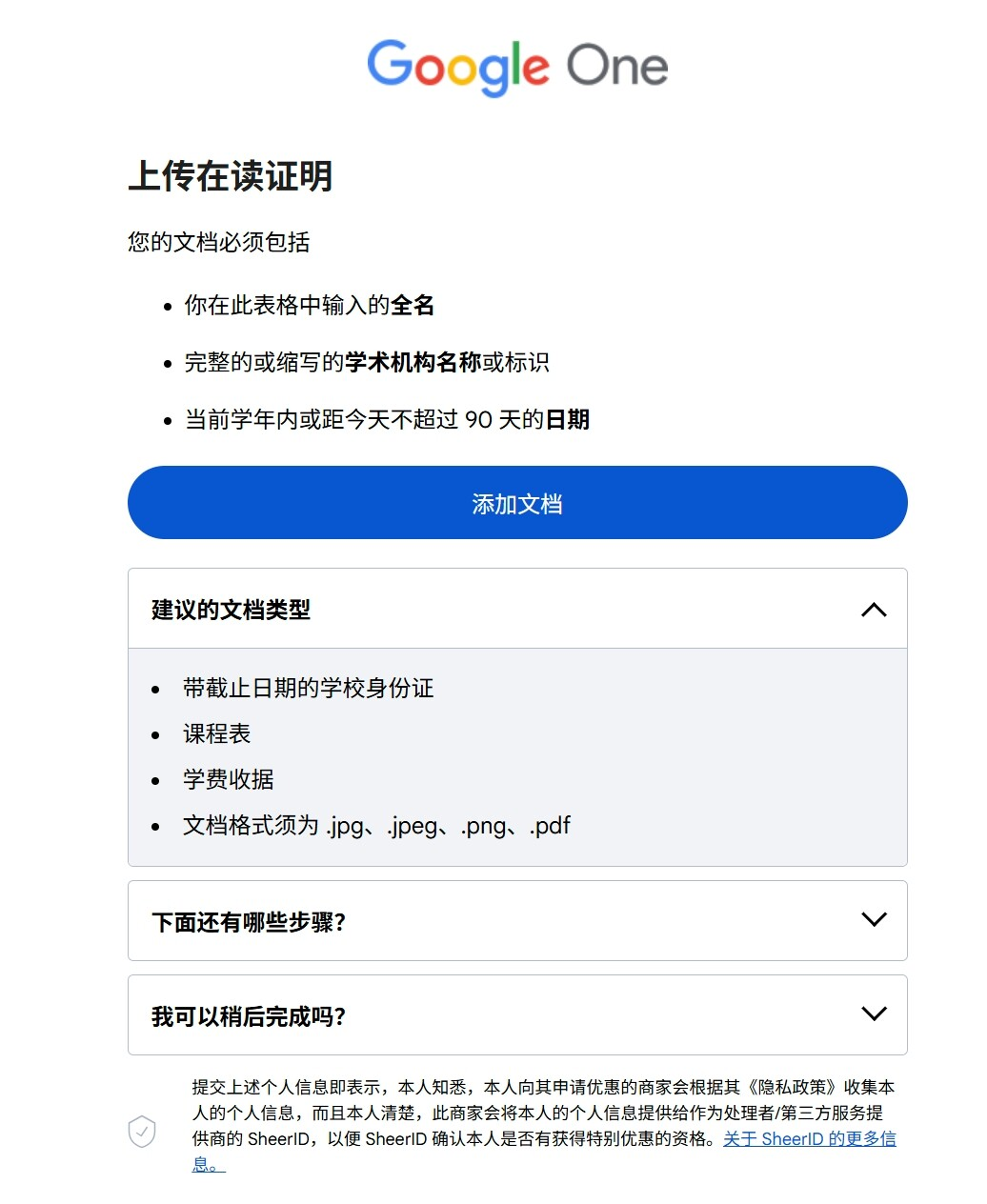The height and width of the screenshot is (1204, 987).
Task: Expand 下面还有哪些步骤?
Action: [873, 920]
